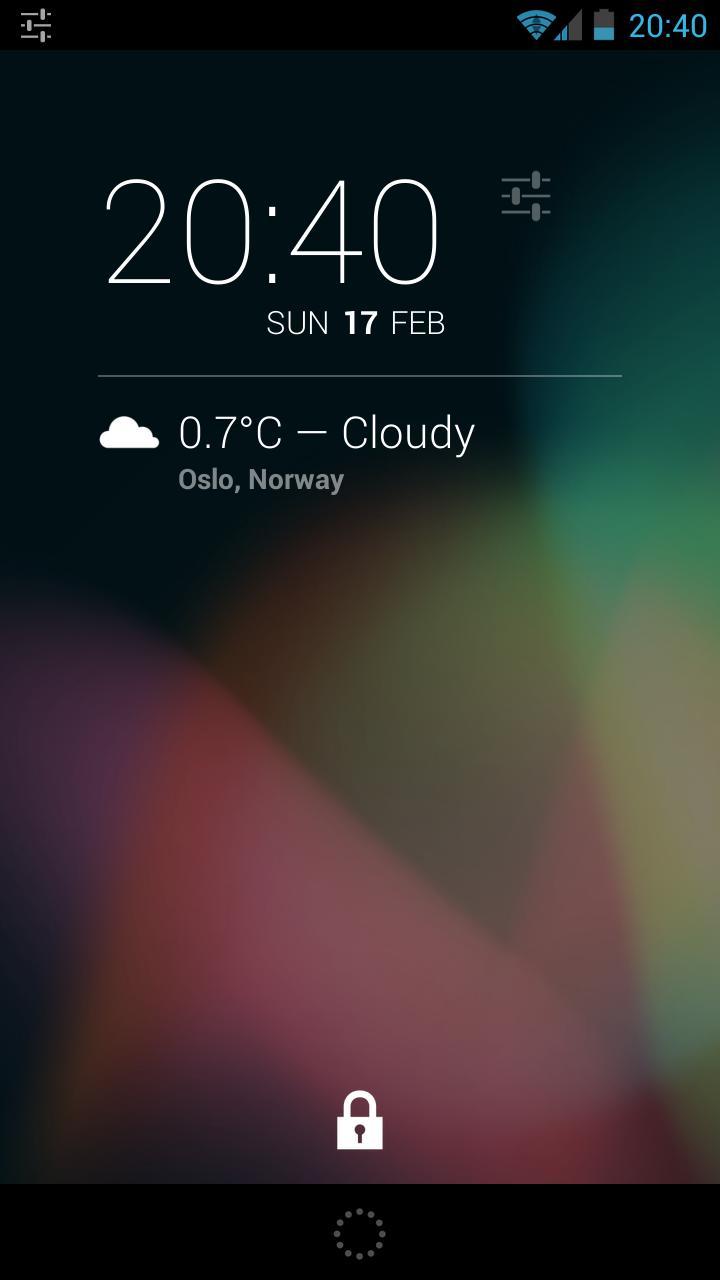Tap the Oslo, Norway location label

pos(260,479)
